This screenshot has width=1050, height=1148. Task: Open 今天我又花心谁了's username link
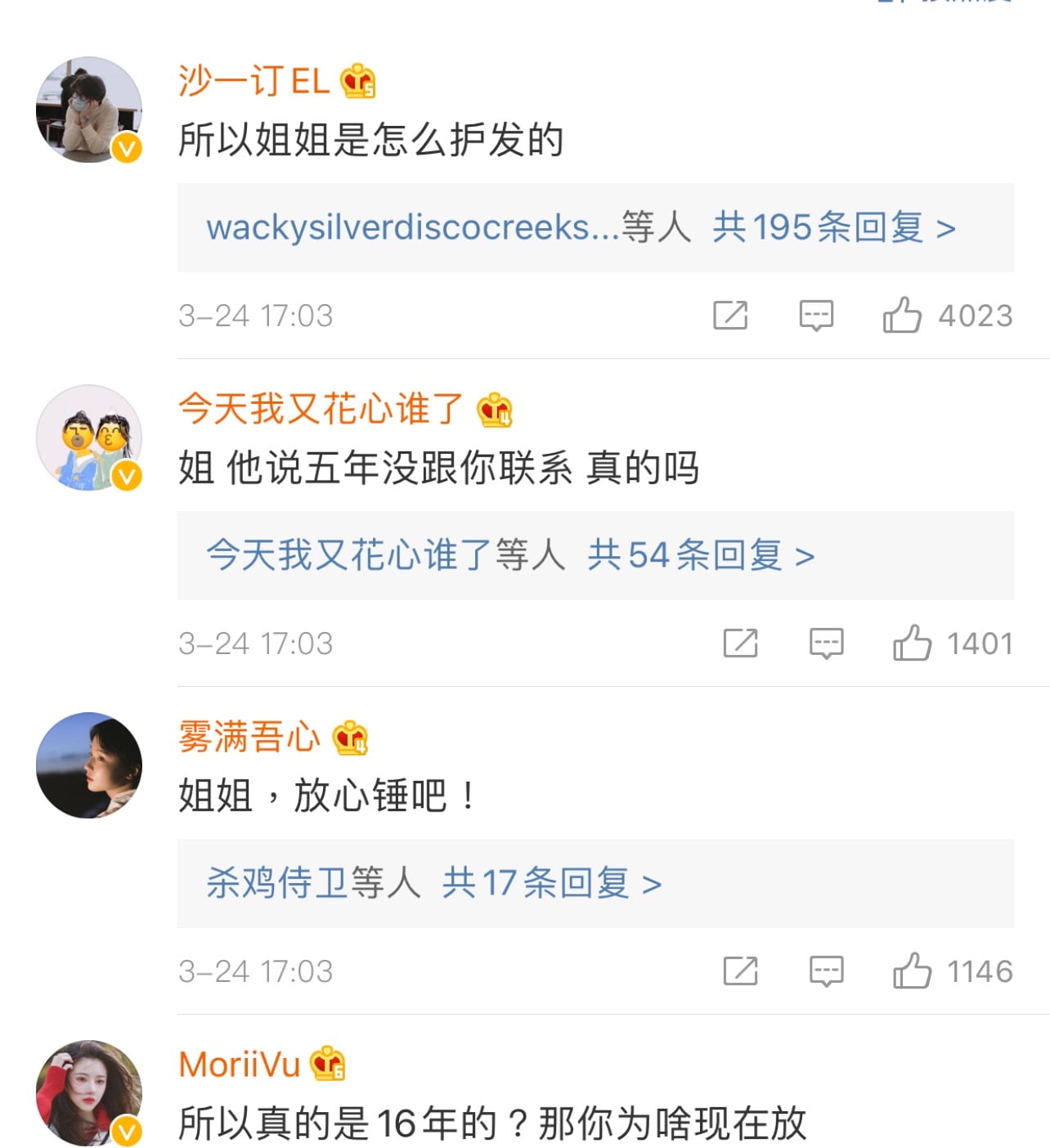[321, 408]
